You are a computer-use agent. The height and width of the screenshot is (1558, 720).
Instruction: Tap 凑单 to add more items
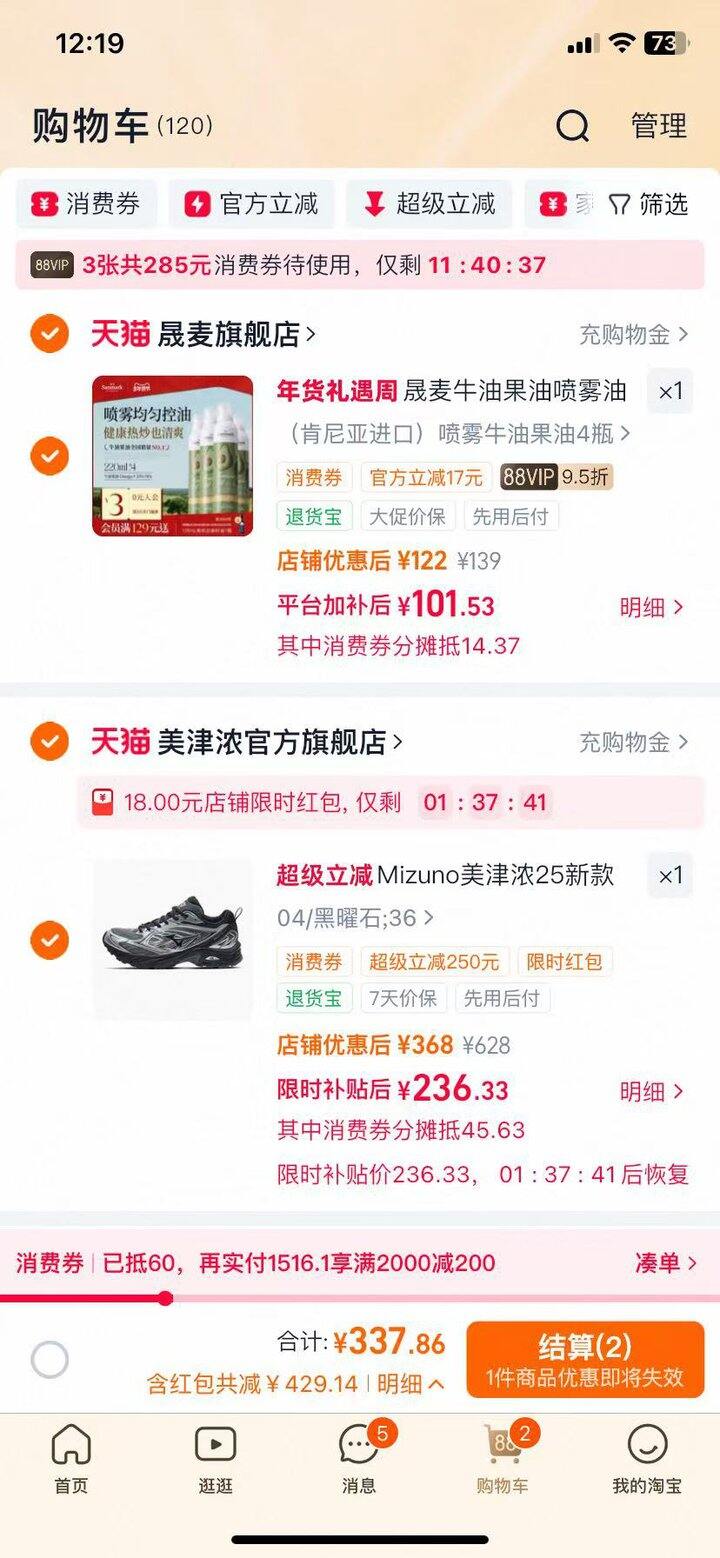[665, 1263]
